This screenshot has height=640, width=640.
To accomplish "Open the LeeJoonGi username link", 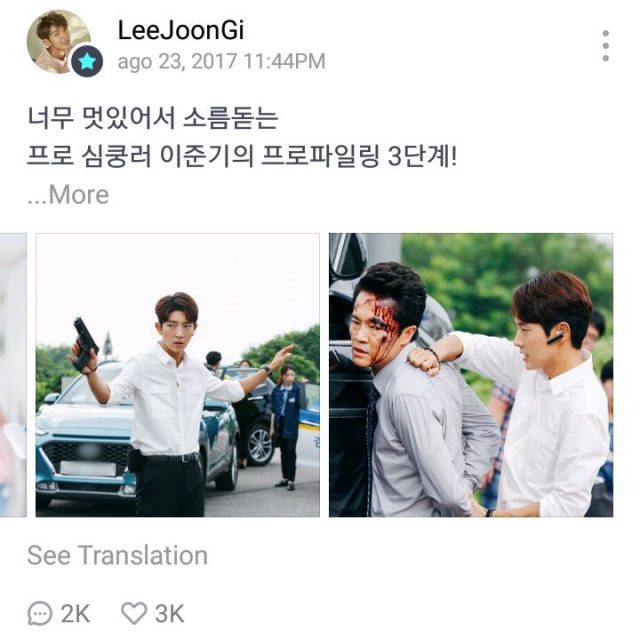I will (180, 30).
